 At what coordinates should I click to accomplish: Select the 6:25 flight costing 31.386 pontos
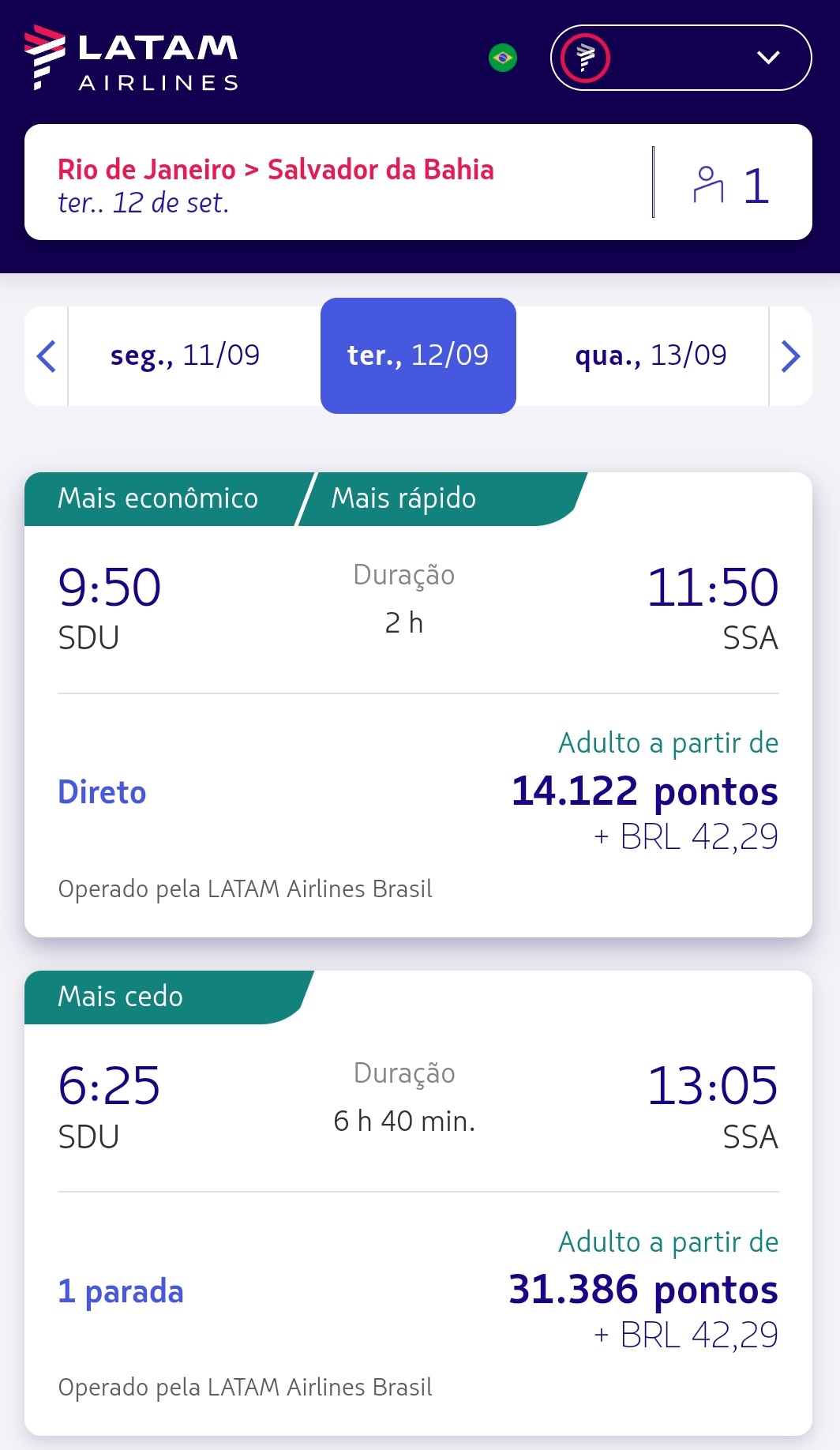(420, 1200)
